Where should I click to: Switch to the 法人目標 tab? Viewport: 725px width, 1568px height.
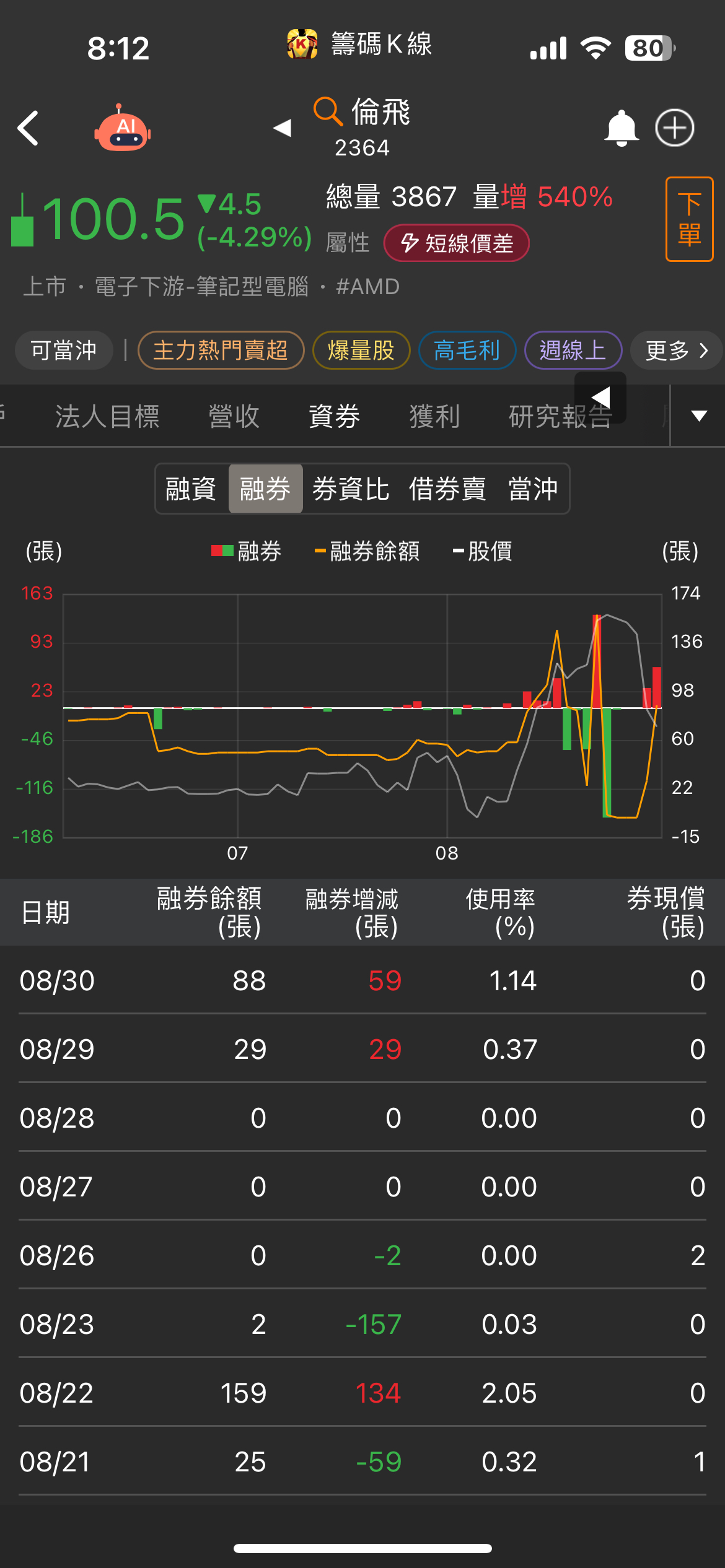(107, 416)
